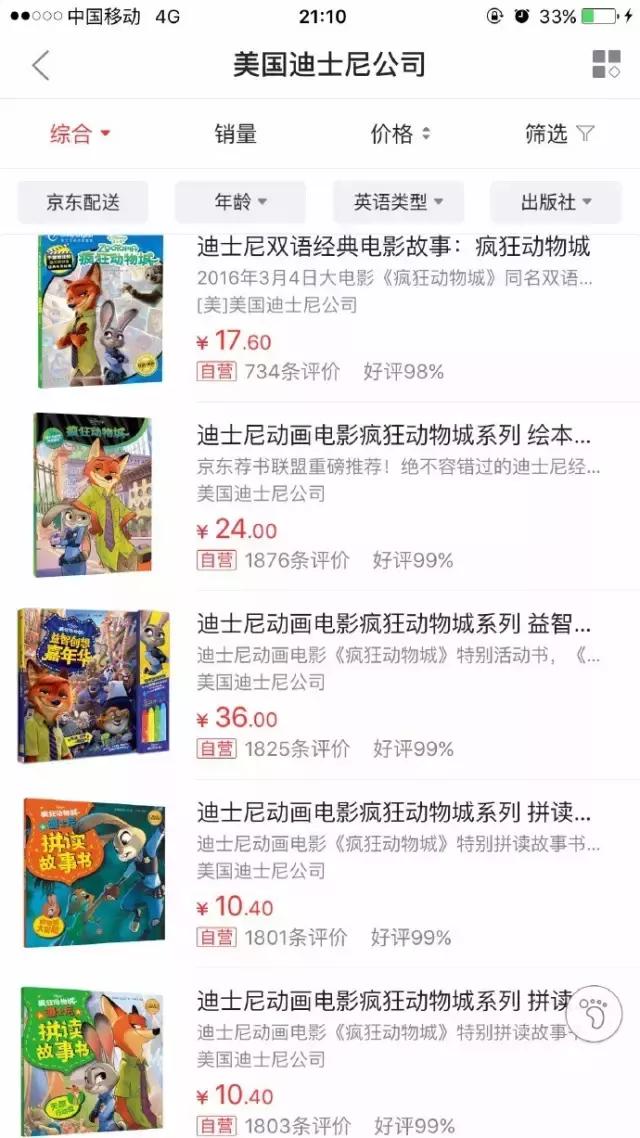Open the 疯狂动物城系列 益智 book priced ¥36.00

point(393,624)
